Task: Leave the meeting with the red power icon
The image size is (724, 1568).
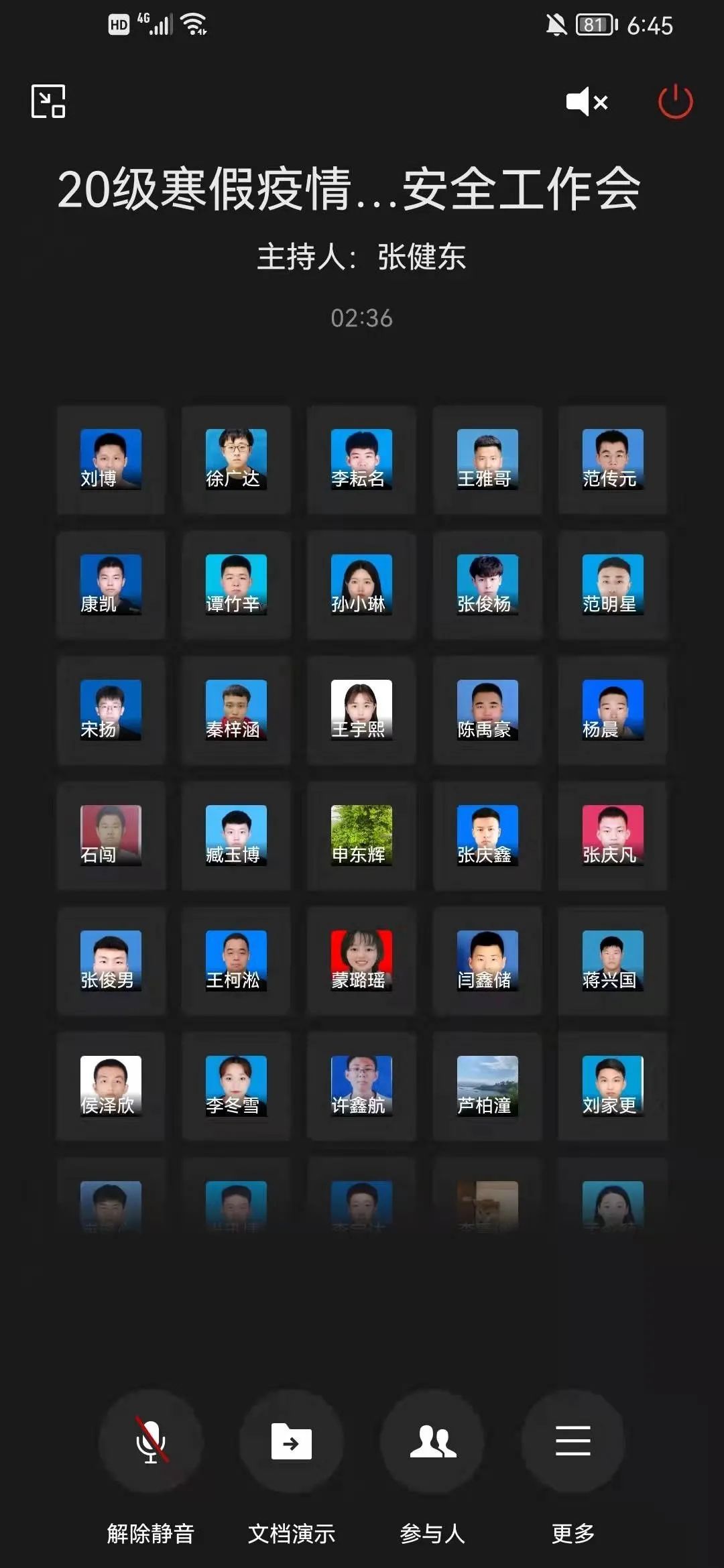Action: (x=675, y=101)
